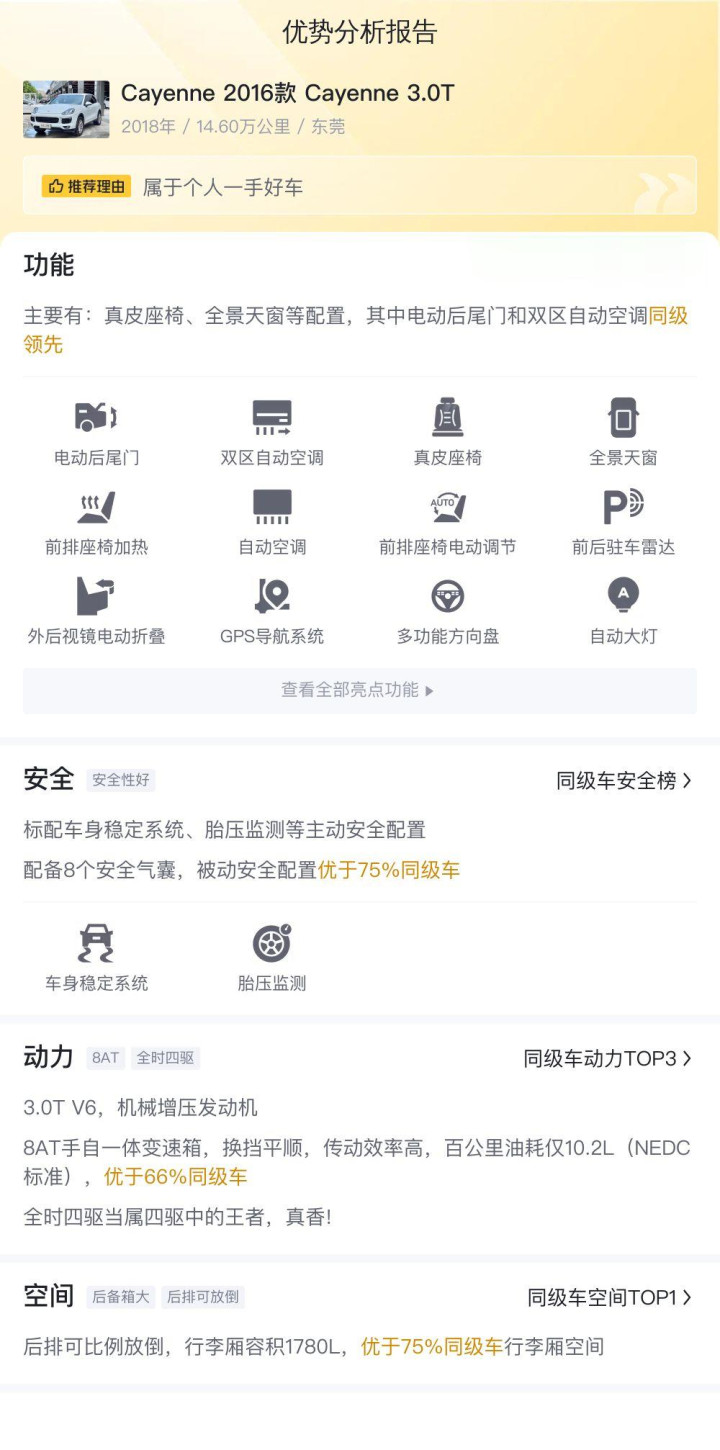Open the 同级车空间TOP1 ranking
This screenshot has width=720, height=1450.
(x=609, y=1297)
